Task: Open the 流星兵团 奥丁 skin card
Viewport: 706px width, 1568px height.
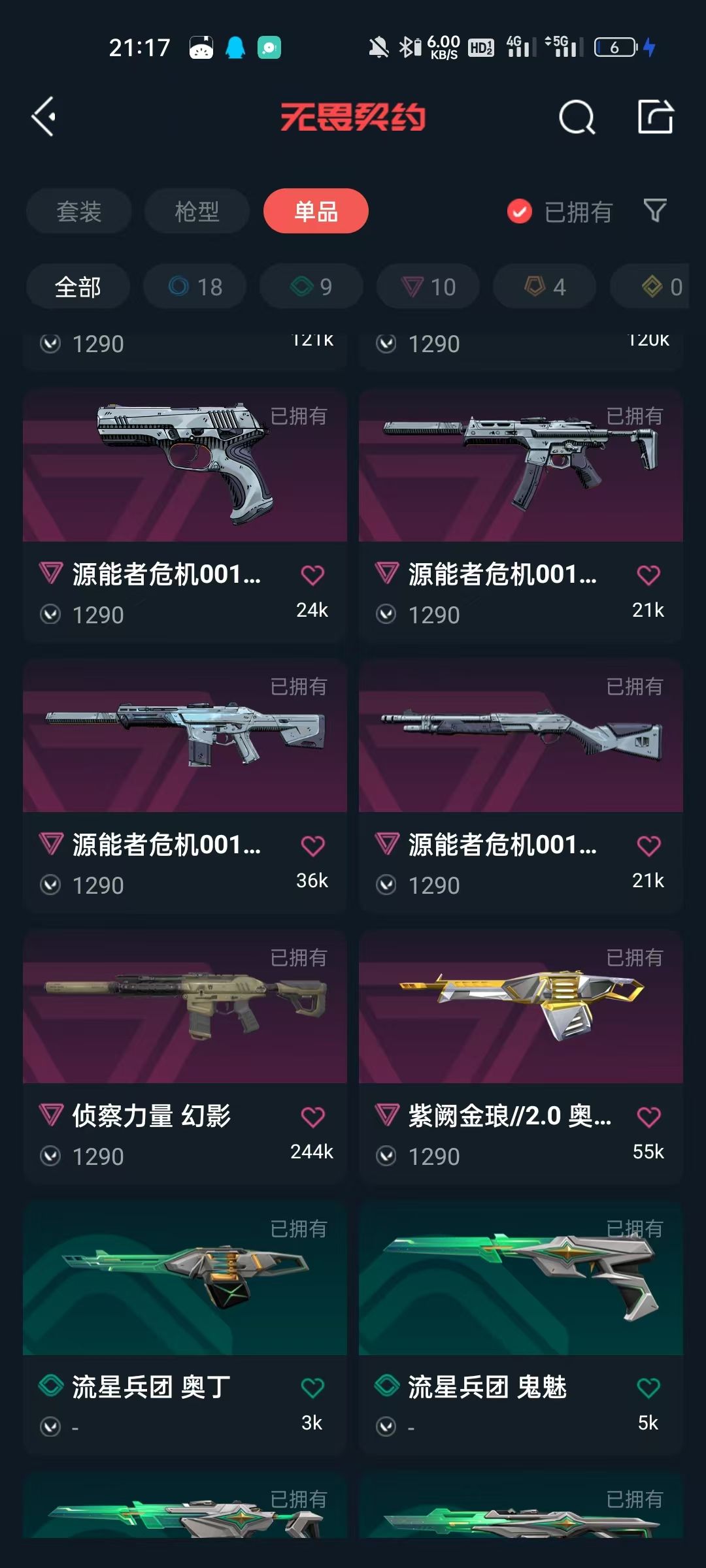Action: [185, 1328]
